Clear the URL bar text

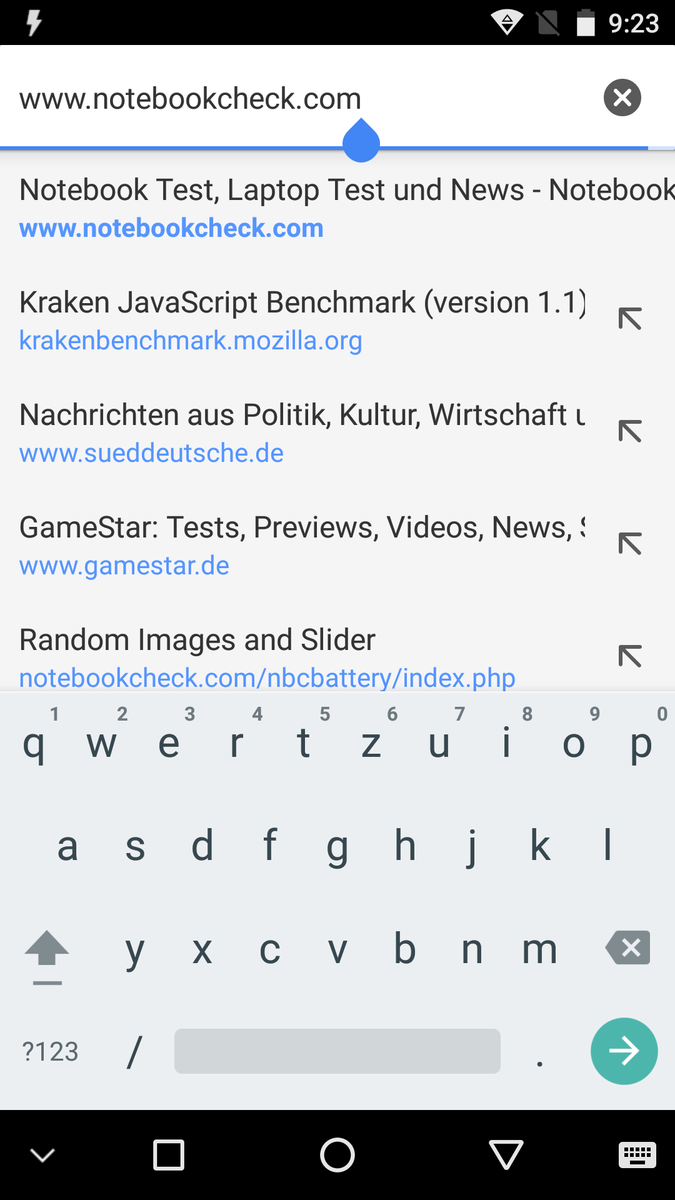point(622,97)
